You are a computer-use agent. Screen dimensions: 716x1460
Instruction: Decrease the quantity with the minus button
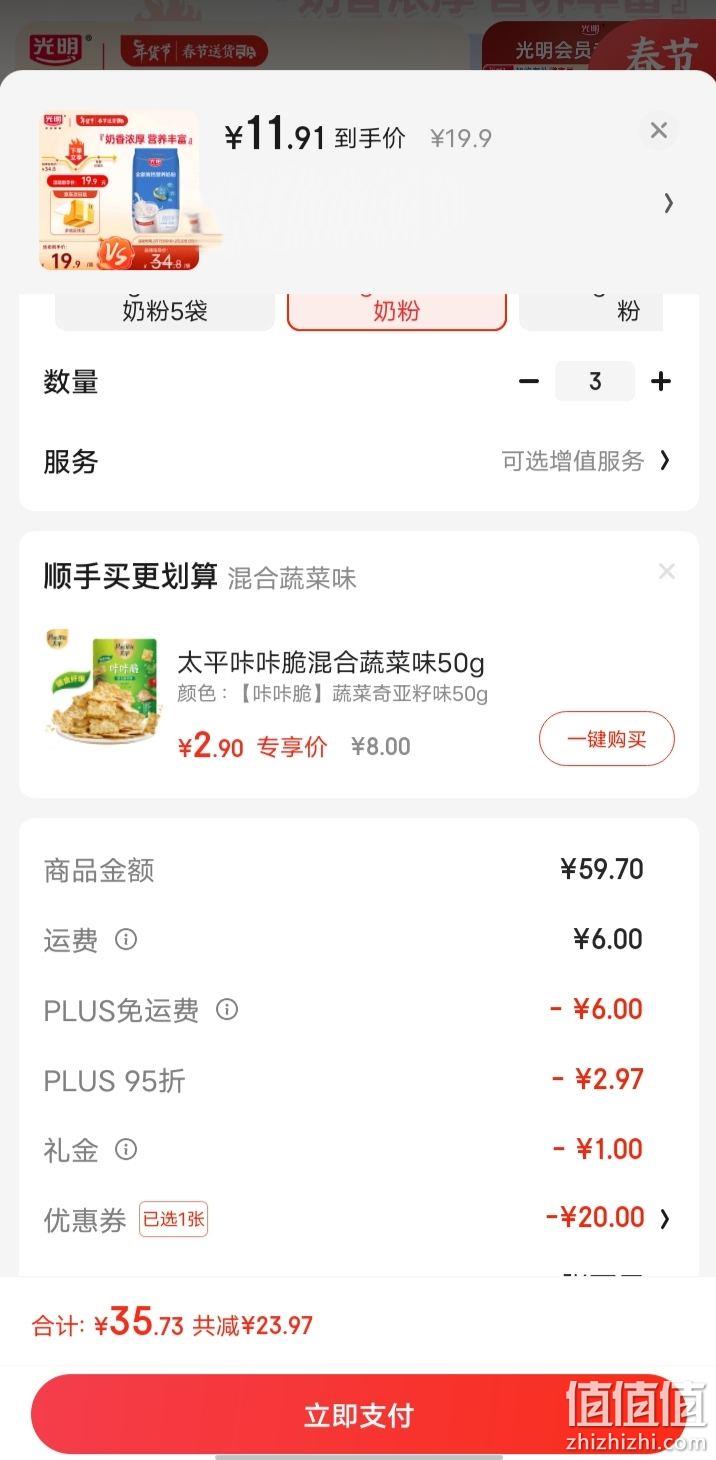coord(529,381)
